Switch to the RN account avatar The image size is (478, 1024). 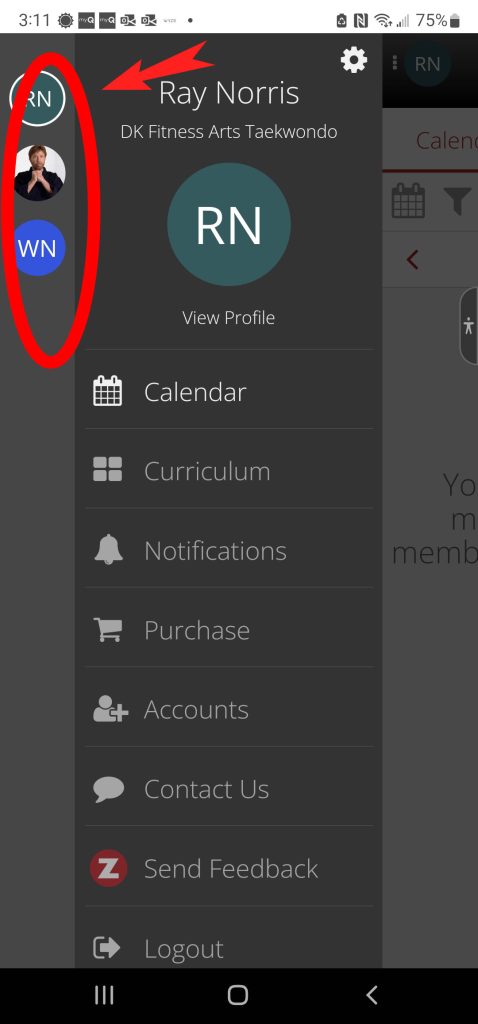click(37, 99)
